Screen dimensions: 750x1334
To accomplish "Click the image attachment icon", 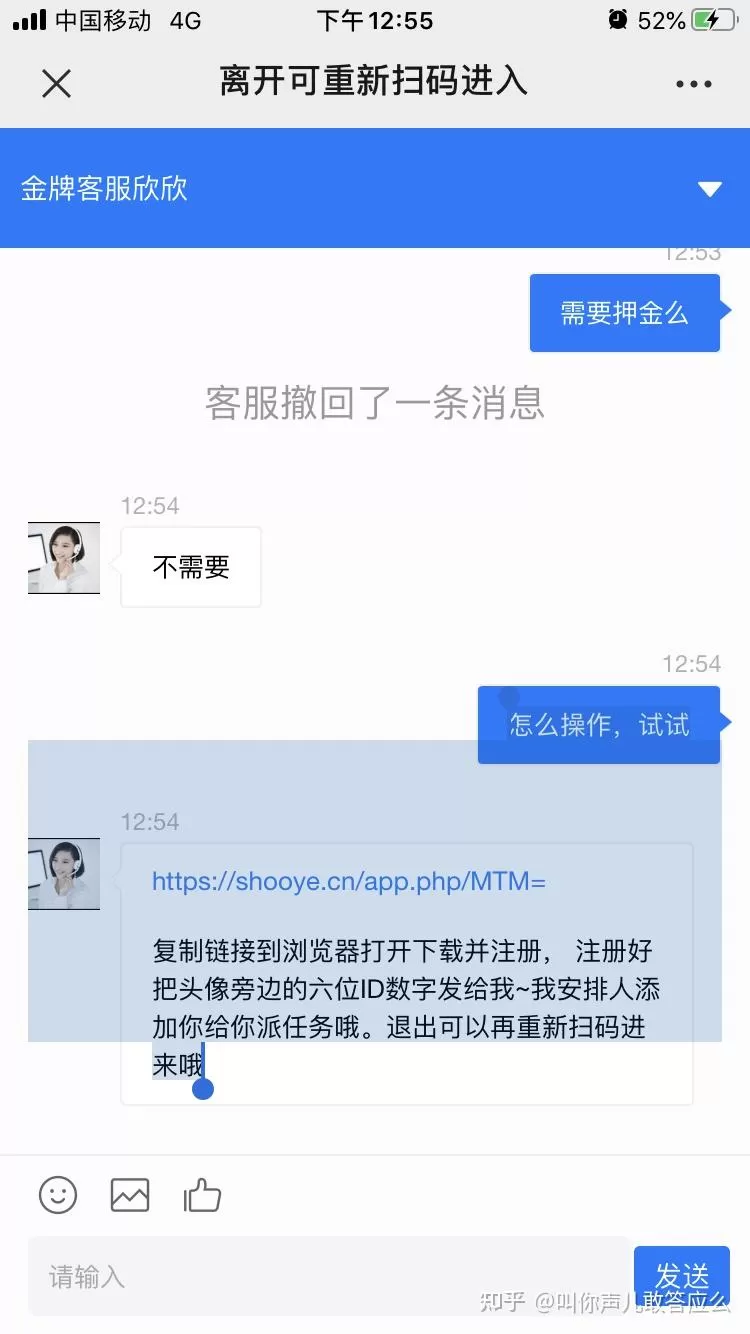I will click(129, 1194).
